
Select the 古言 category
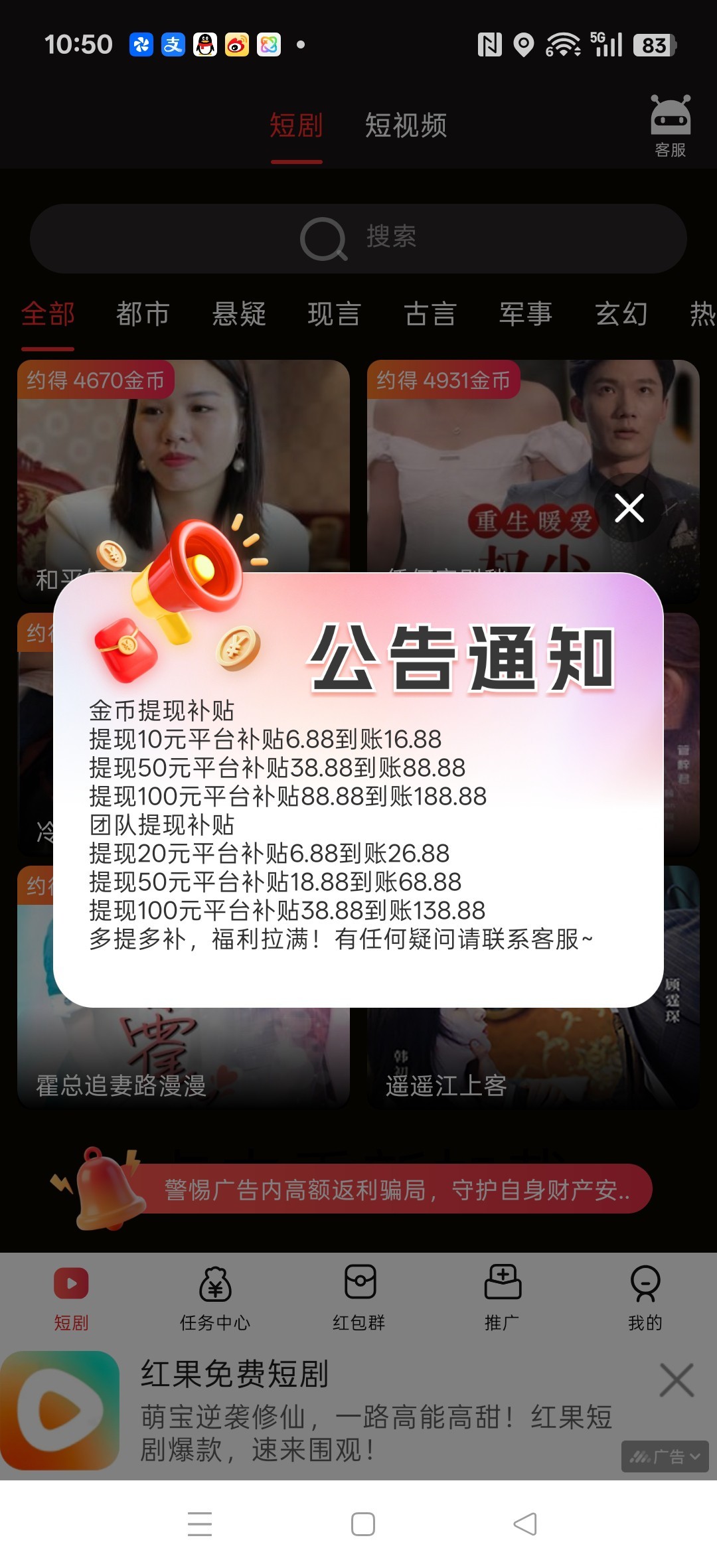pyautogui.click(x=430, y=313)
